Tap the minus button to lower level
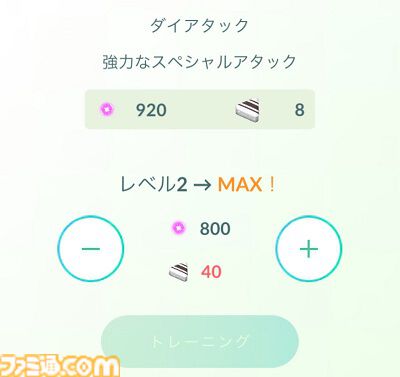 point(91,249)
